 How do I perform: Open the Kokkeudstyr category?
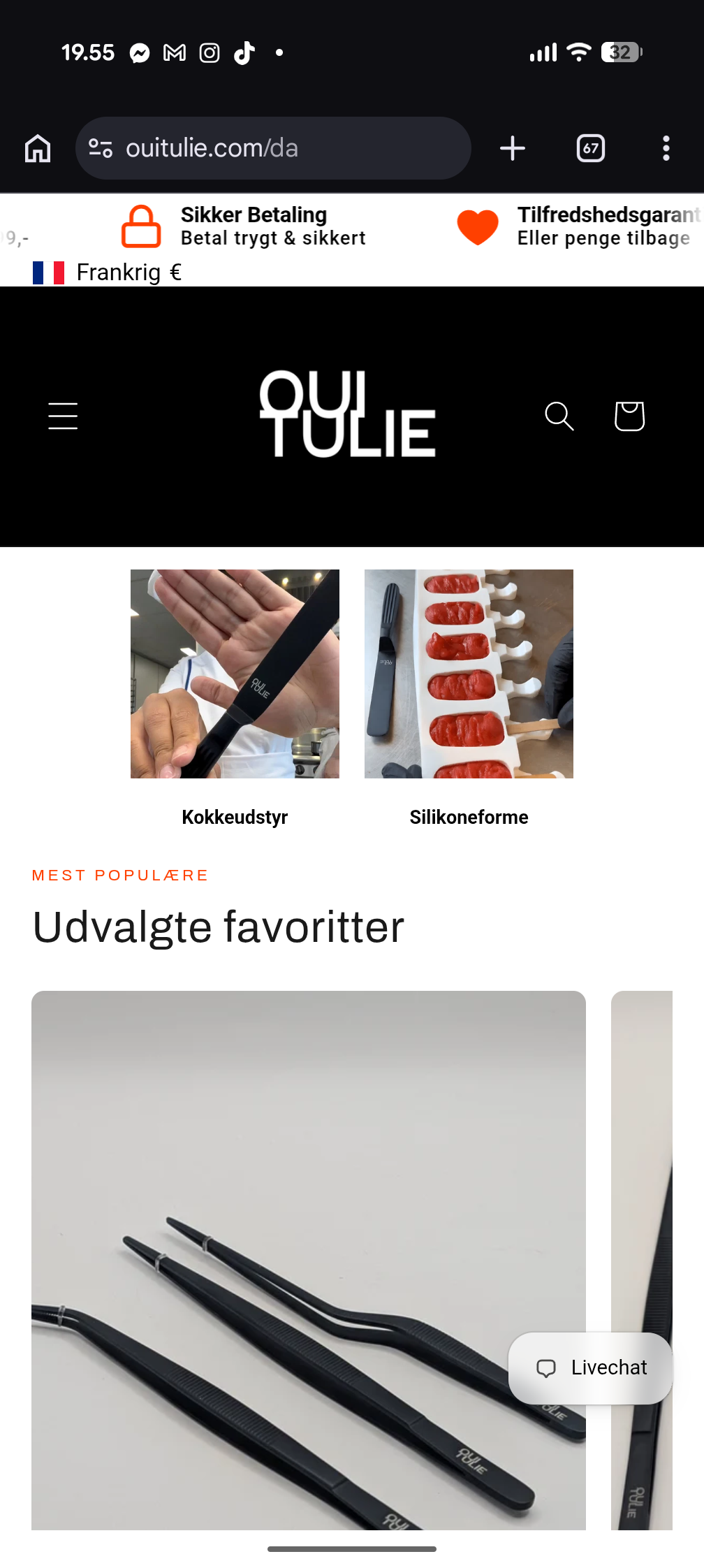pyautogui.click(x=235, y=699)
